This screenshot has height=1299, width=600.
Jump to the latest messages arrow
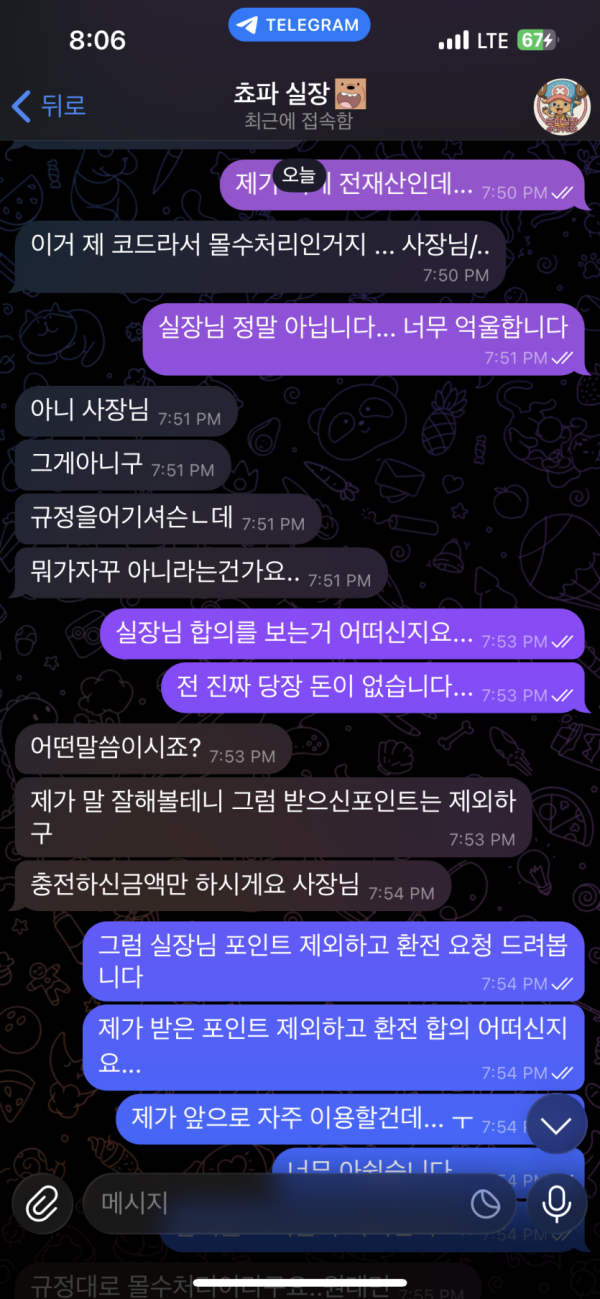555,1125
